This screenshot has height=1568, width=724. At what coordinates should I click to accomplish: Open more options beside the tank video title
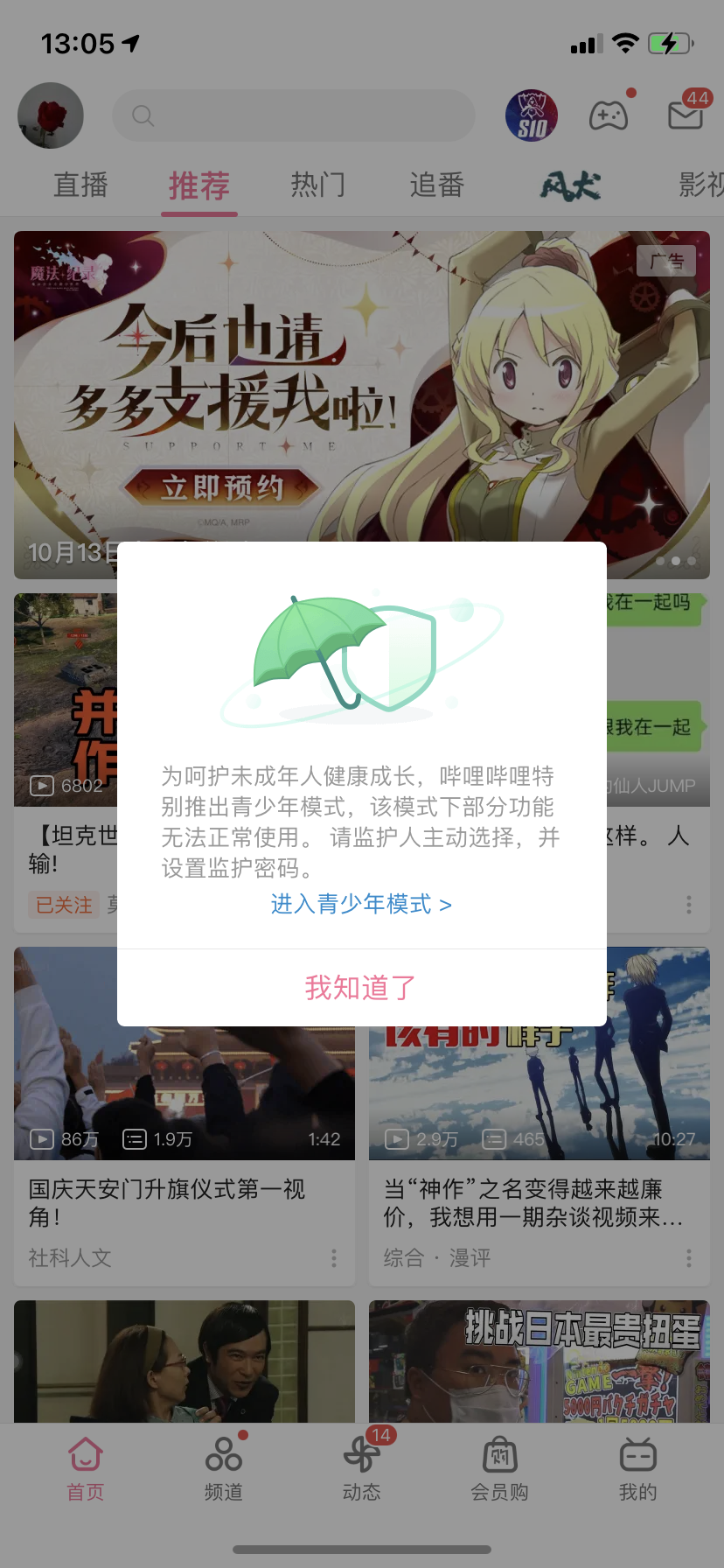688,905
